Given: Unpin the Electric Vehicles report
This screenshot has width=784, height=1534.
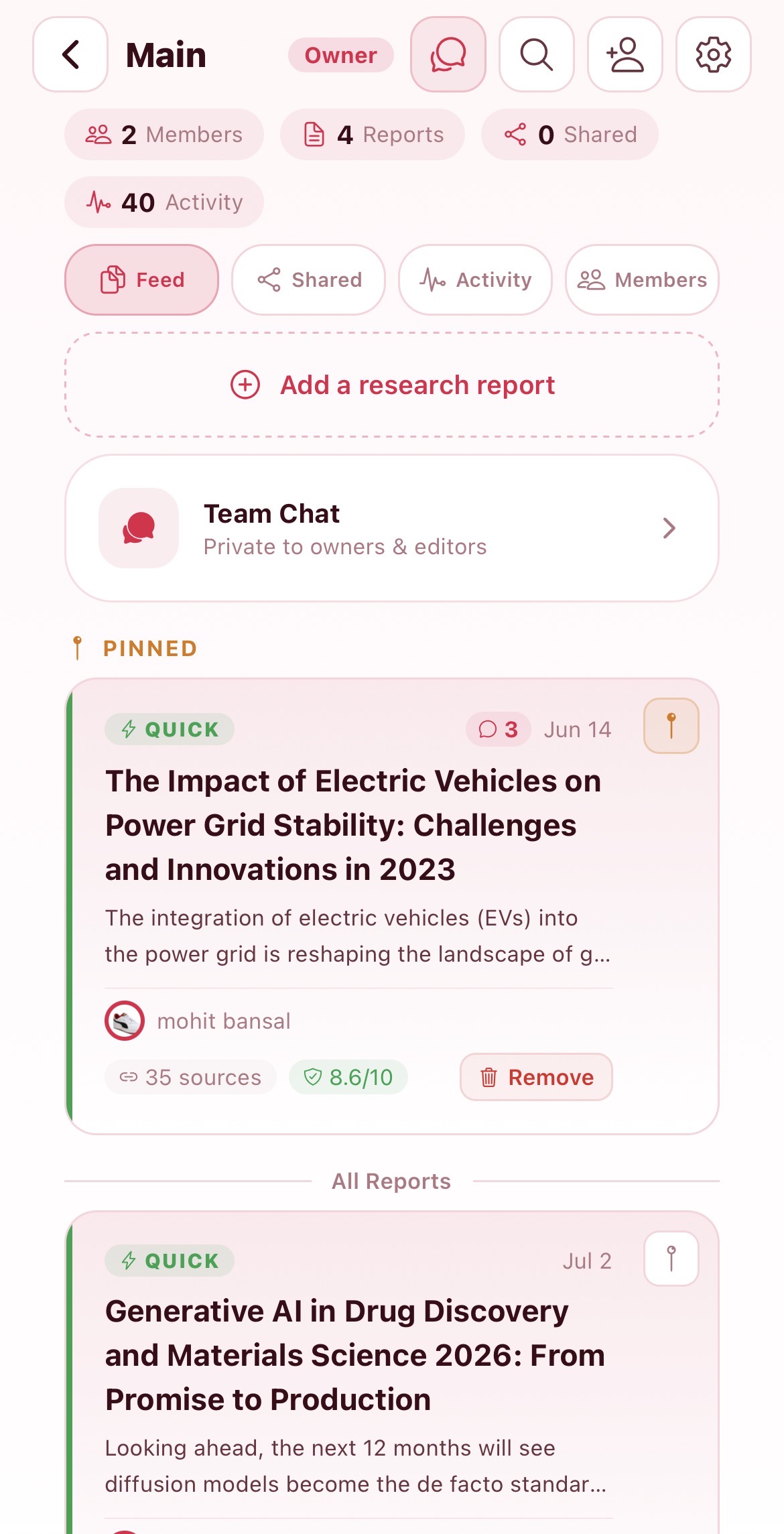Looking at the screenshot, I should tap(671, 726).
